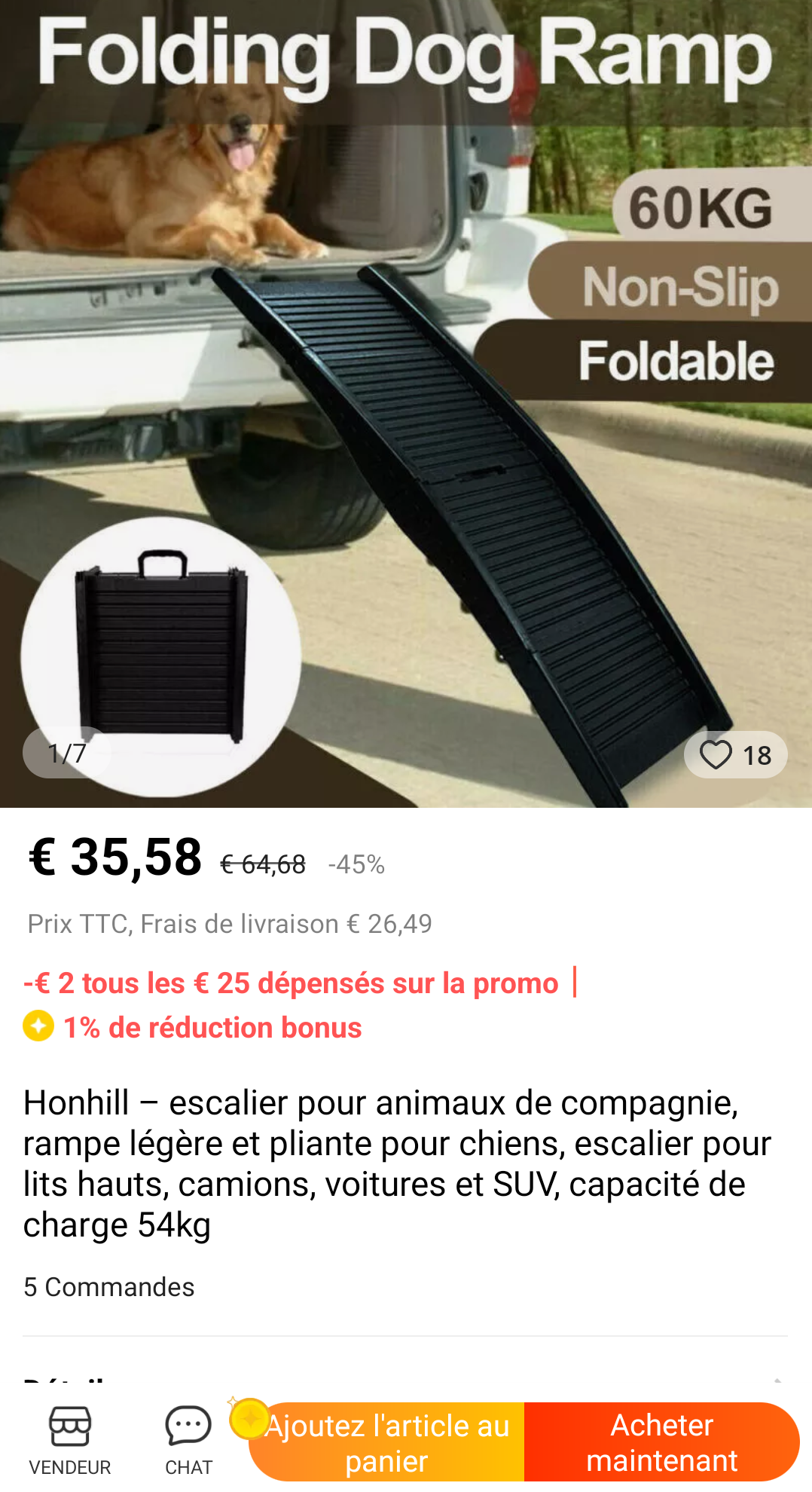Open the Folding Dog Ramp product photo

tap(406, 404)
